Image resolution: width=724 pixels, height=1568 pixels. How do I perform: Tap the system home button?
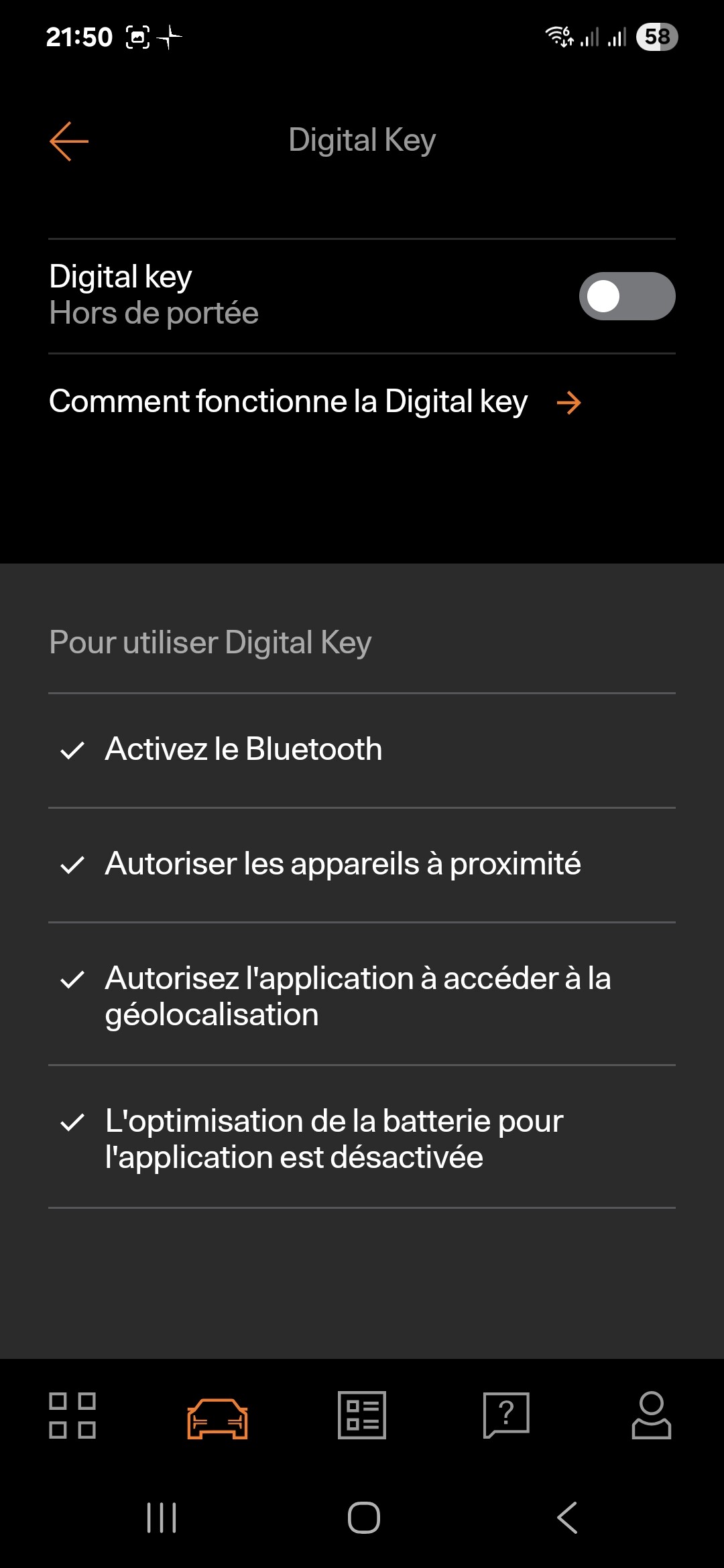click(364, 1518)
